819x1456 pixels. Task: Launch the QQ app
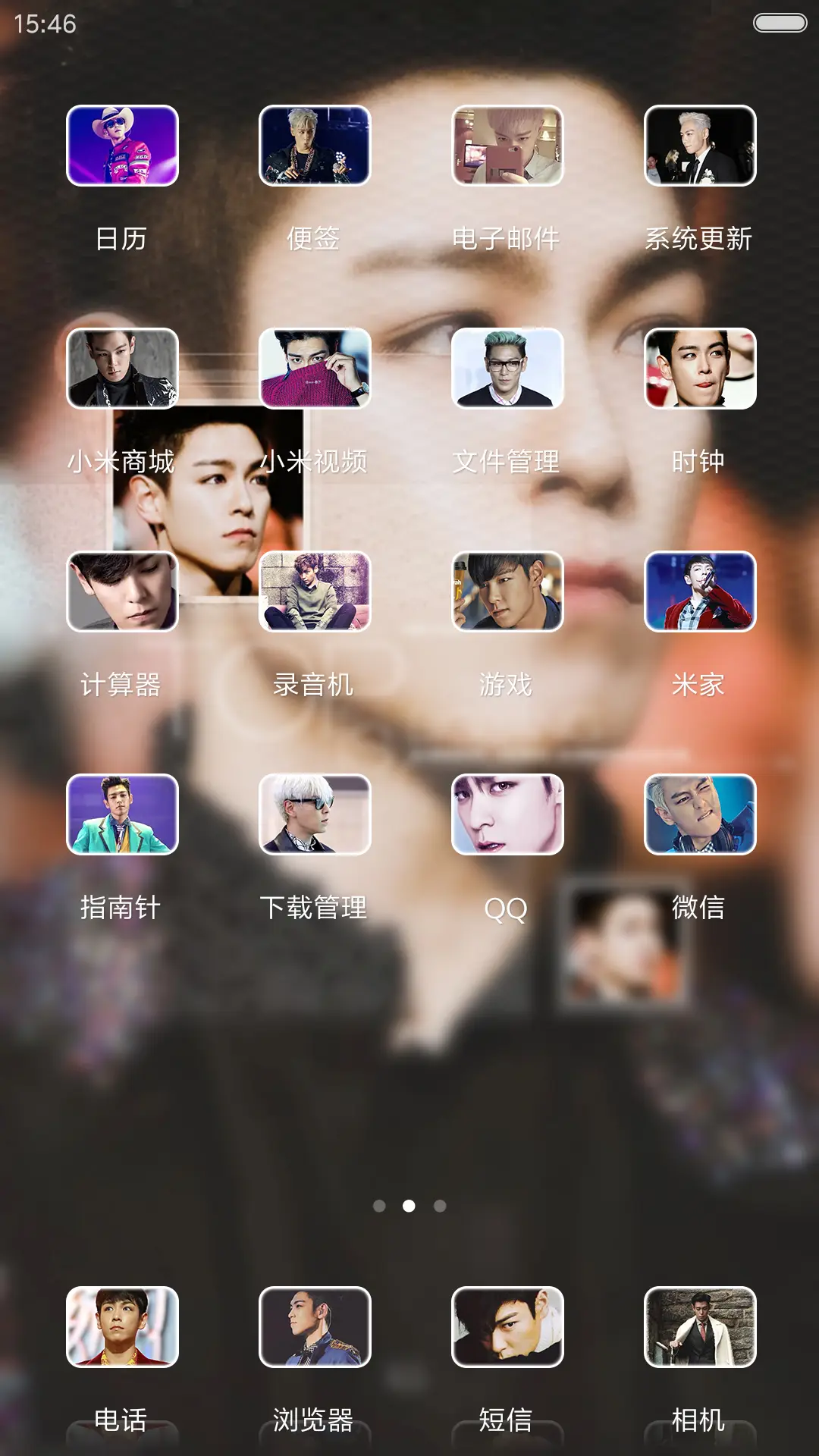[x=507, y=814]
